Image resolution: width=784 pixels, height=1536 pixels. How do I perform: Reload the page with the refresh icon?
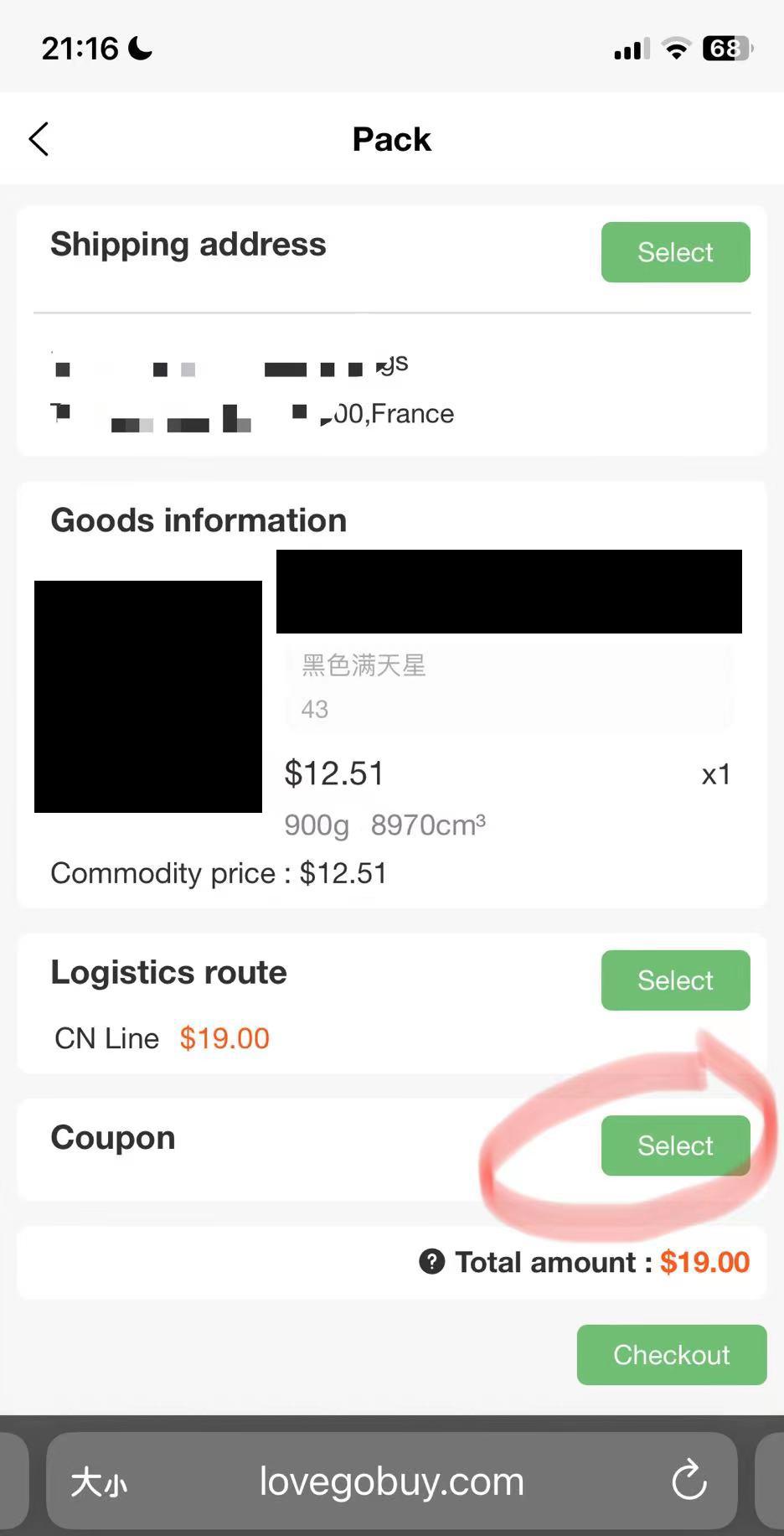click(689, 1482)
